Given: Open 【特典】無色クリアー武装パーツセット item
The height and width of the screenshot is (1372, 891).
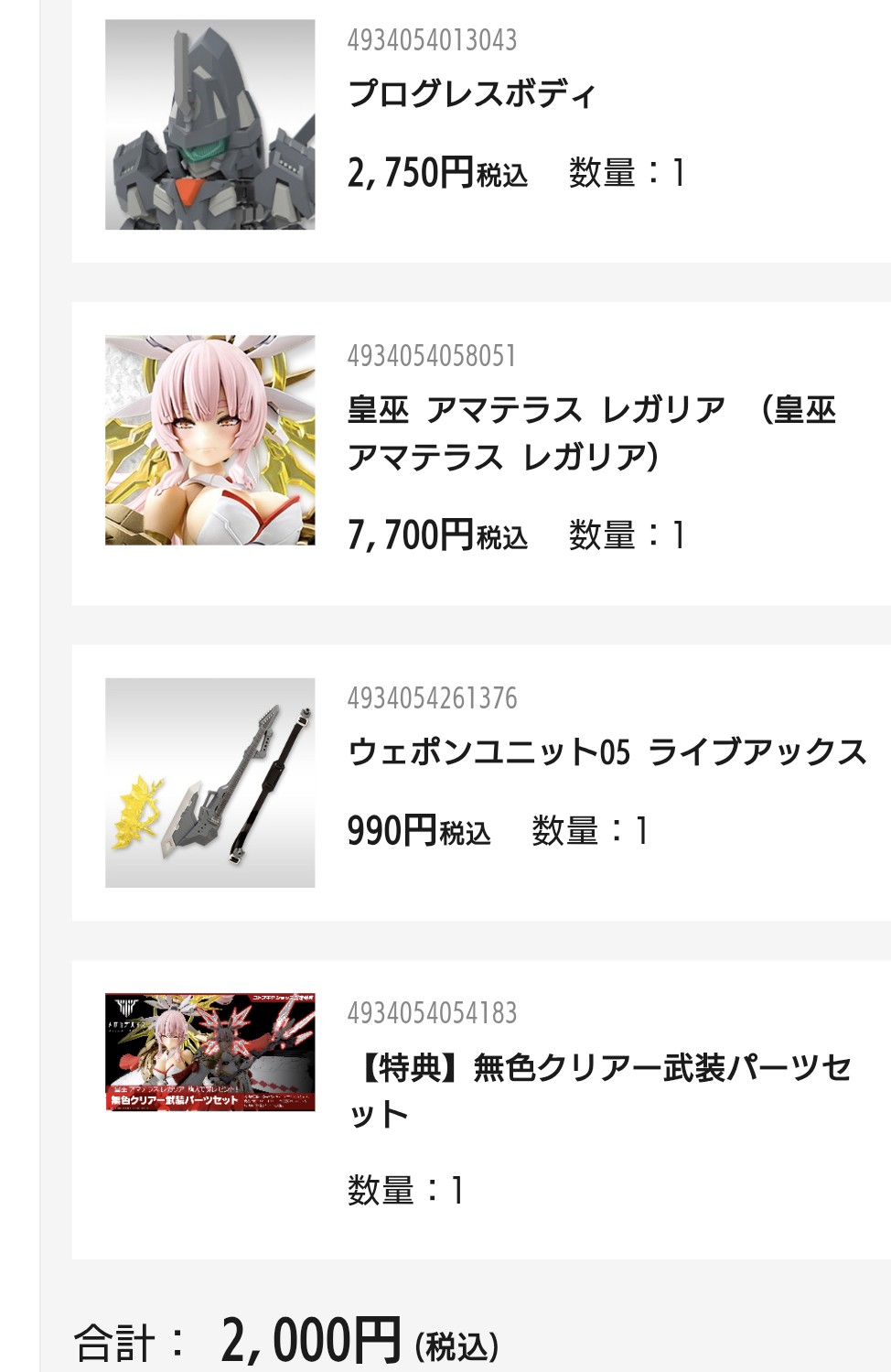Looking at the screenshot, I should [x=599, y=1089].
